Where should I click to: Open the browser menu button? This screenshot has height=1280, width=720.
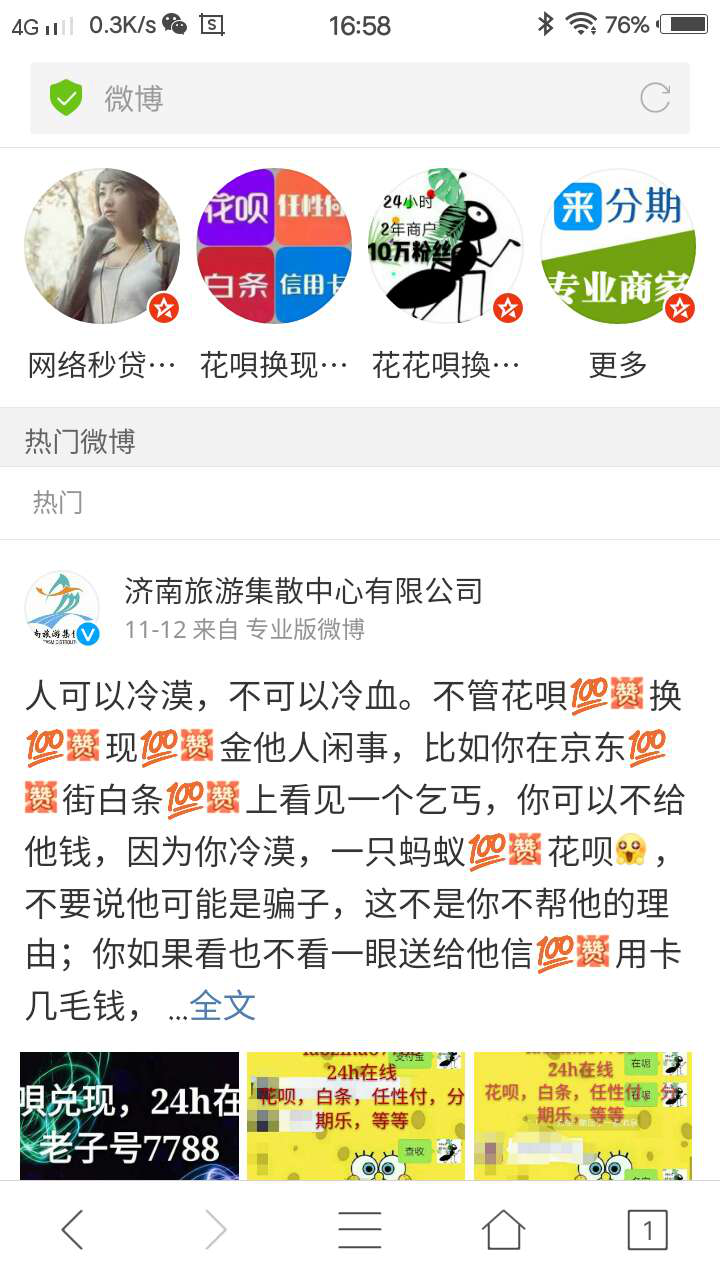359,1230
